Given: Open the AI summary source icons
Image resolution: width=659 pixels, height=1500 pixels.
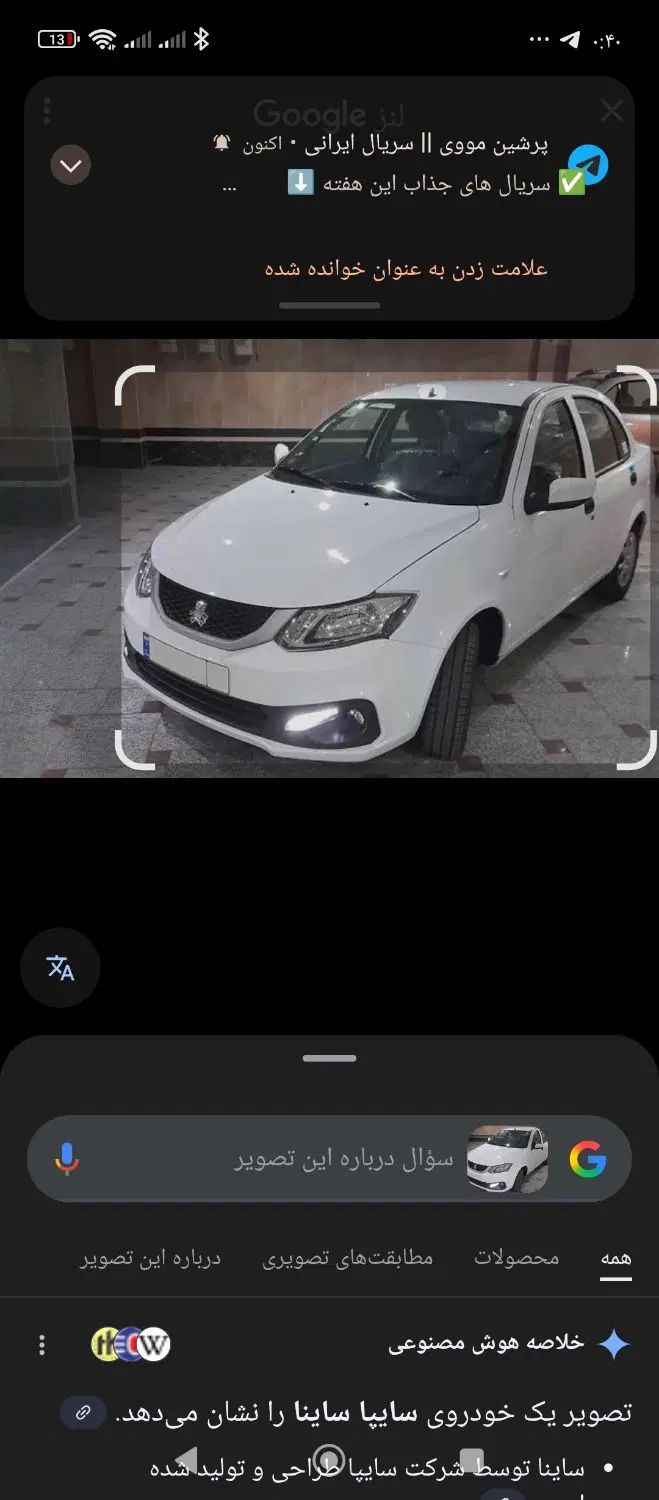Looking at the screenshot, I should (131, 1345).
